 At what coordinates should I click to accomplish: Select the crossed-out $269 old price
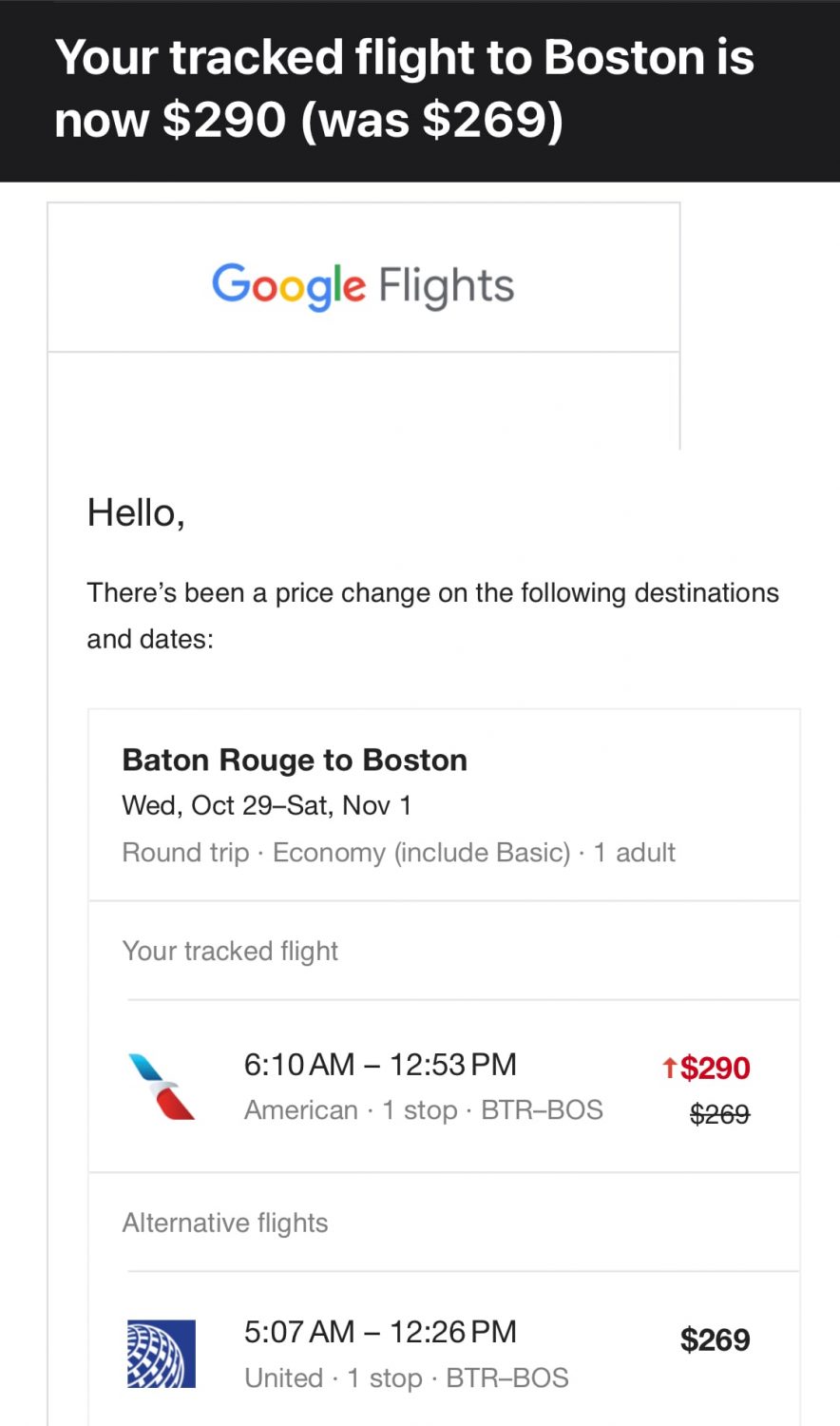719,1113
